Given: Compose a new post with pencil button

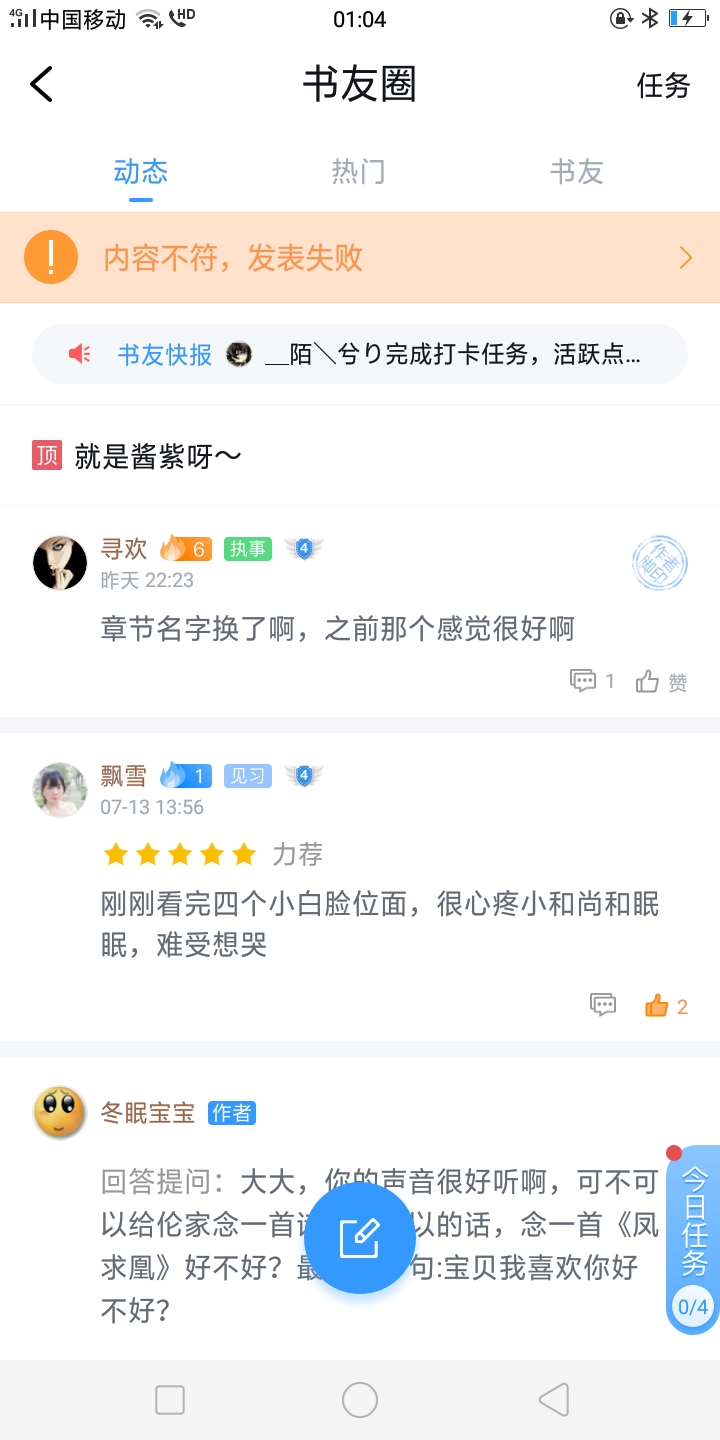Looking at the screenshot, I should pos(360,1238).
